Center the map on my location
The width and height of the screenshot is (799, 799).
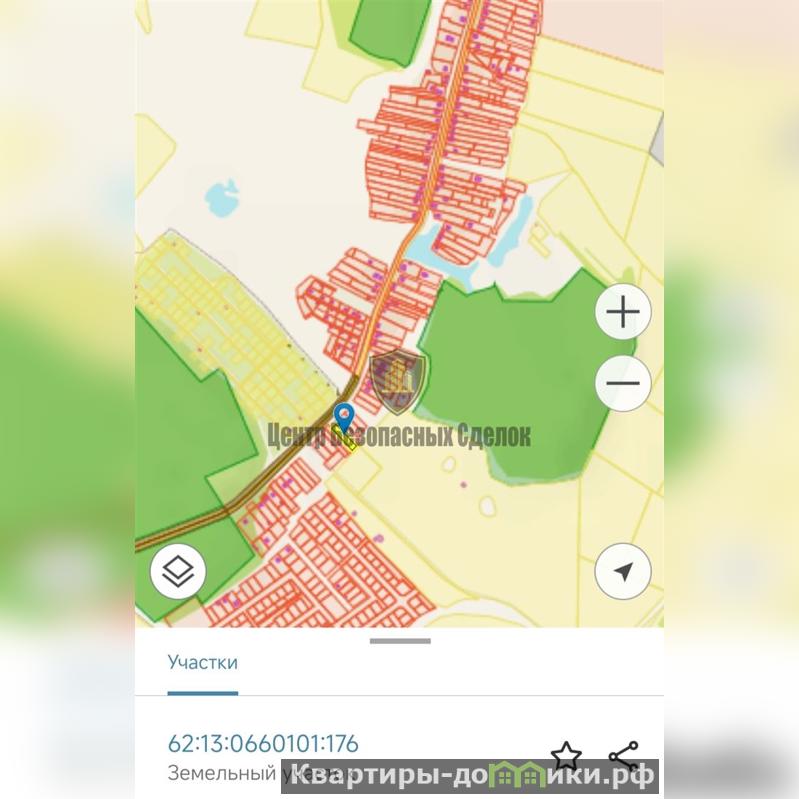point(623,572)
